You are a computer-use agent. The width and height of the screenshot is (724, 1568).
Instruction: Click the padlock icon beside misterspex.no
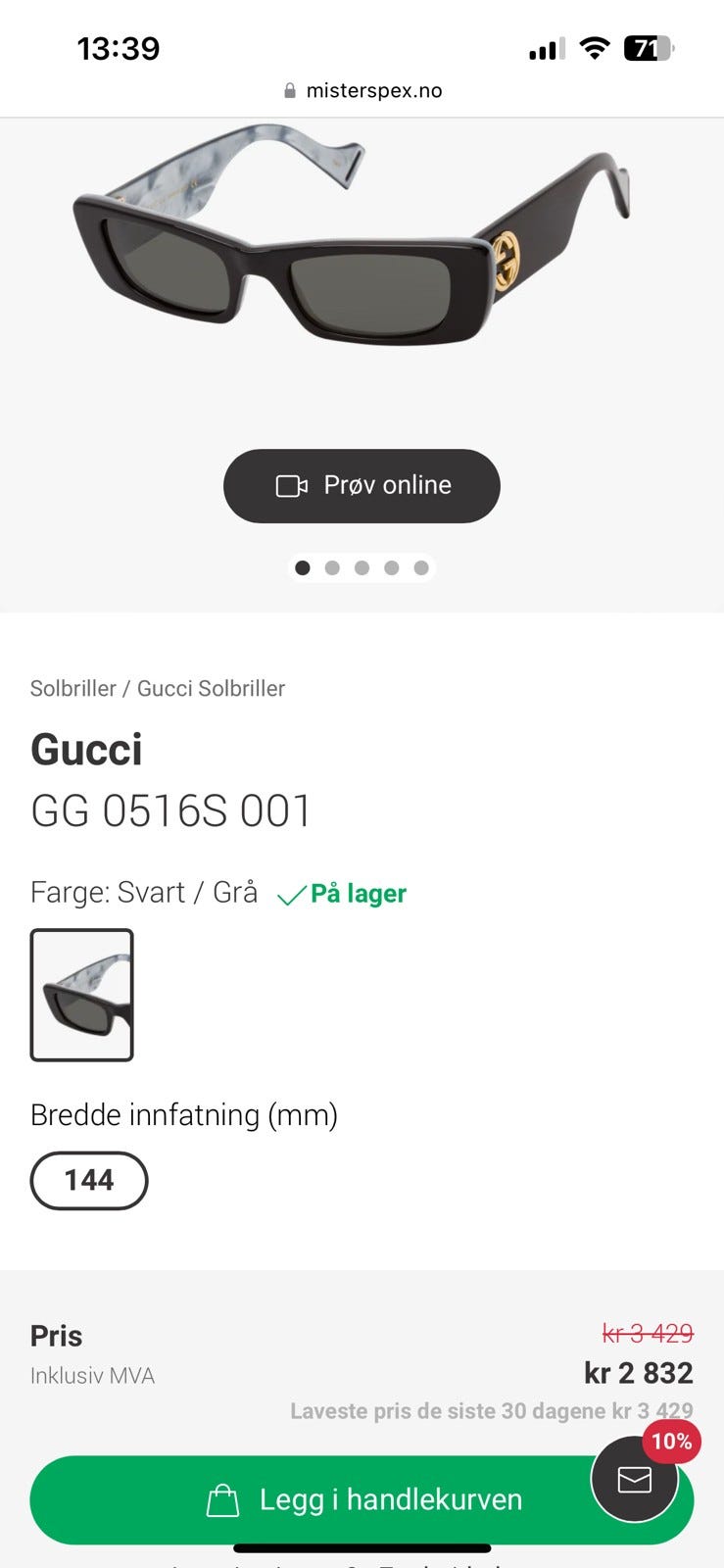click(x=290, y=90)
